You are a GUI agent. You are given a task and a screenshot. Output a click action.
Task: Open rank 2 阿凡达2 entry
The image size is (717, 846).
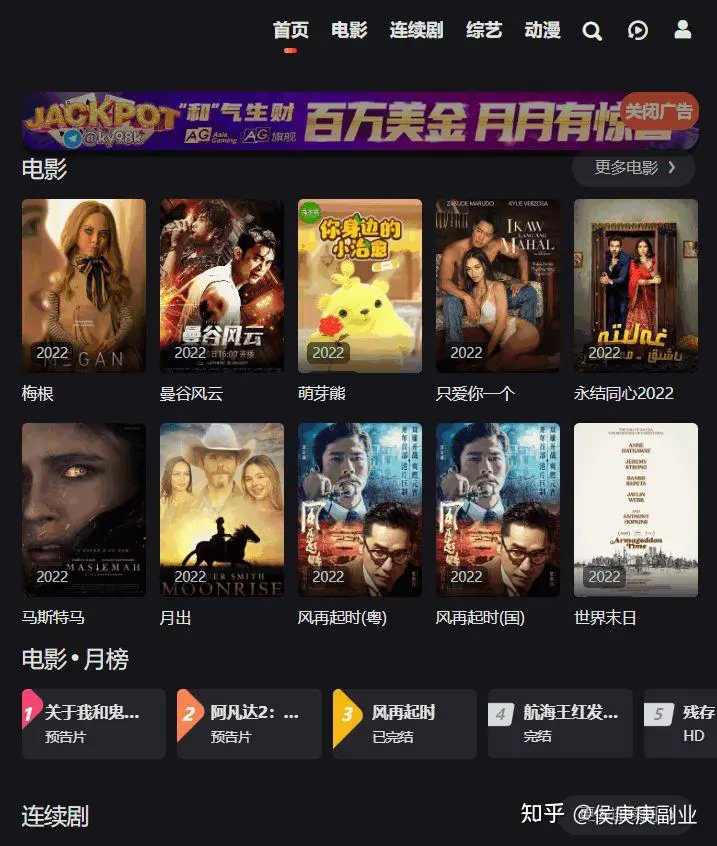[250, 724]
